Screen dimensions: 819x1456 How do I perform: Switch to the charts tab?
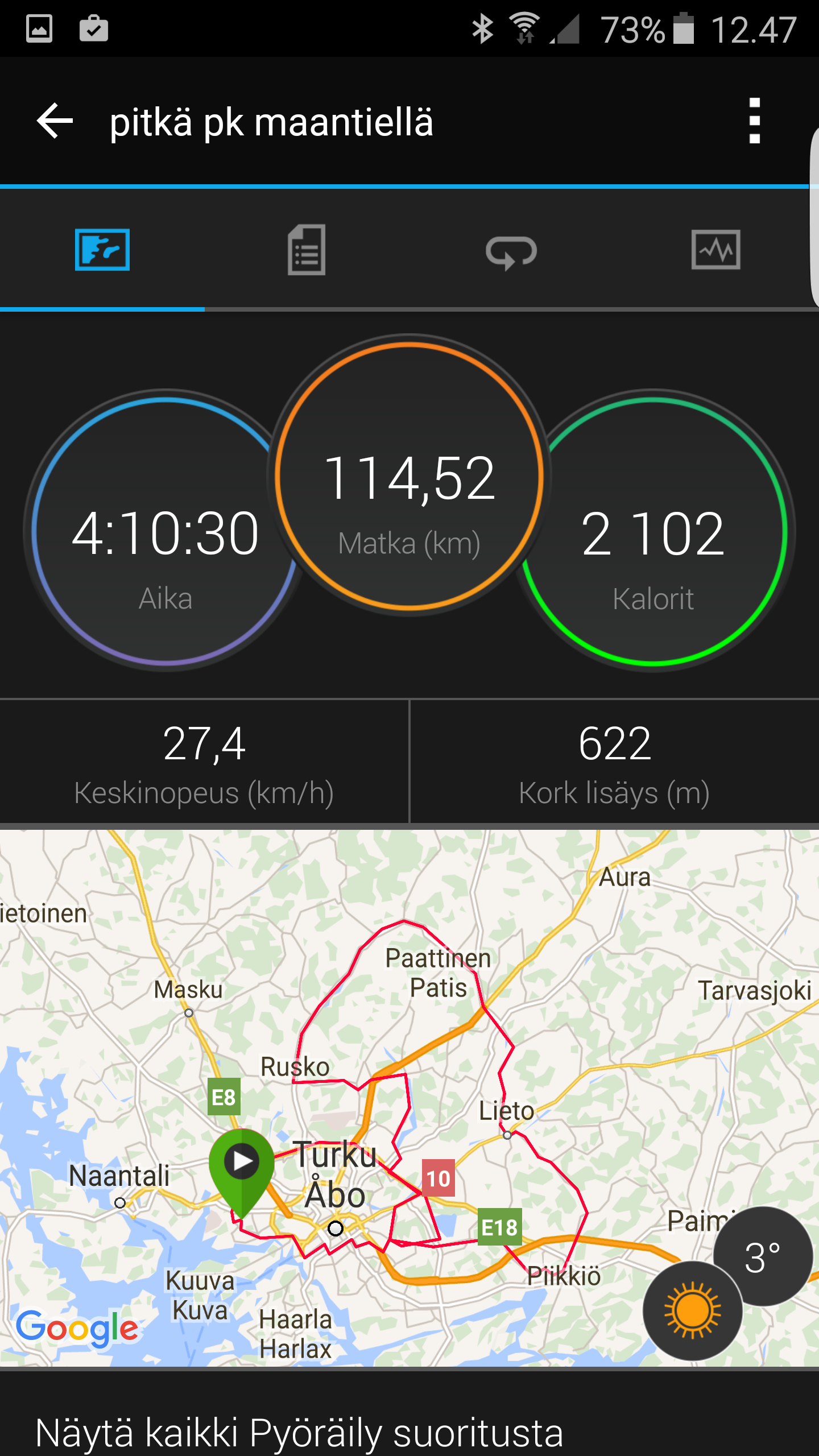(x=715, y=250)
